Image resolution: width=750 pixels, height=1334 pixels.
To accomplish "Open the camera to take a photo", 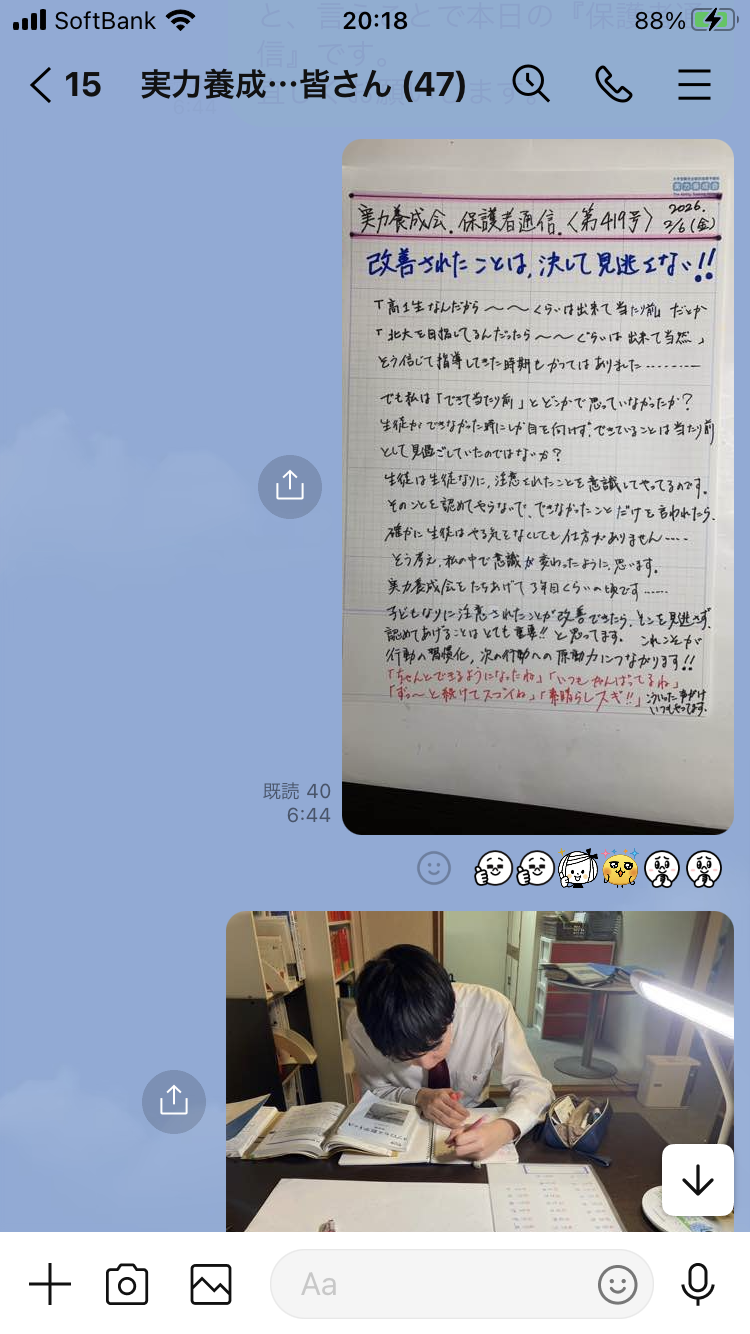I will (x=127, y=1284).
